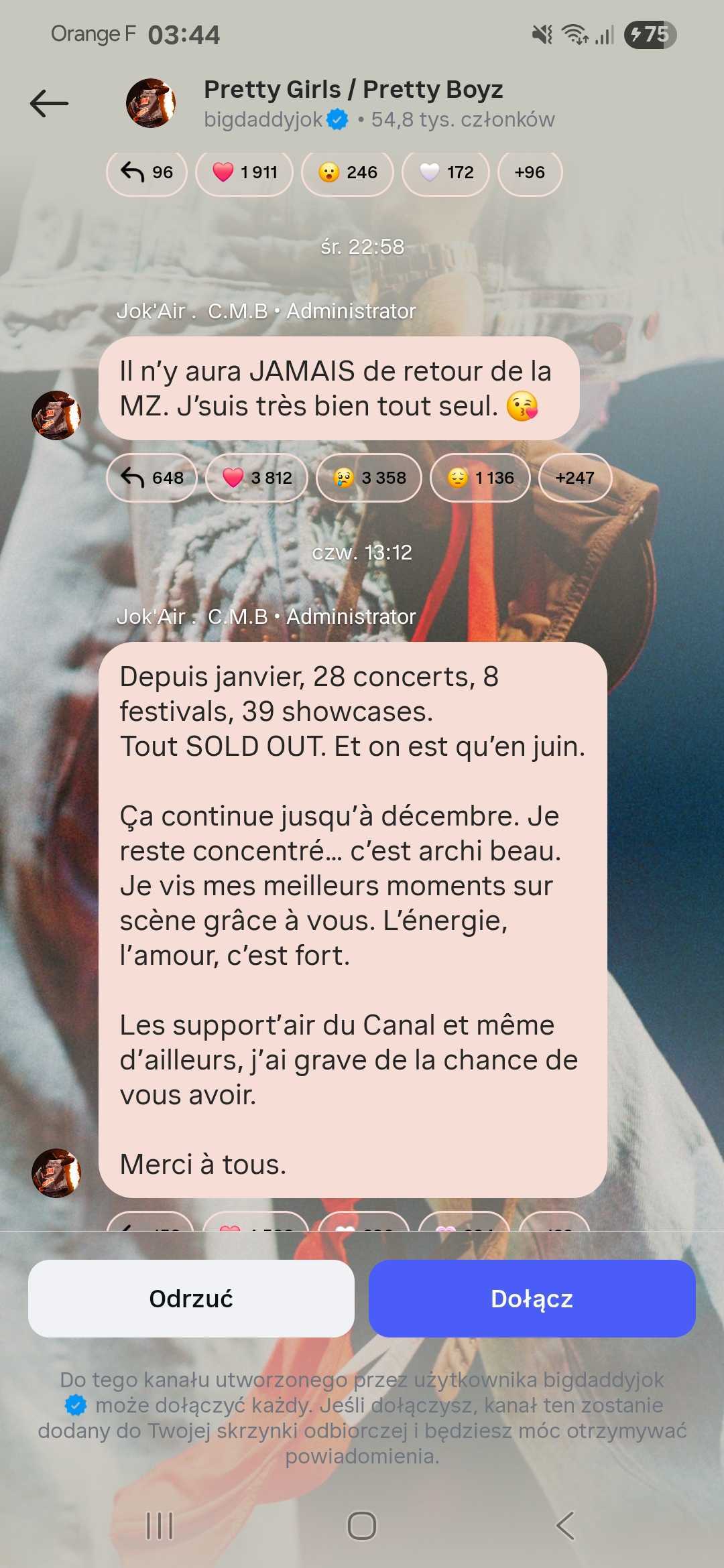
Task: Open the 96 replies chip
Action: click(147, 173)
